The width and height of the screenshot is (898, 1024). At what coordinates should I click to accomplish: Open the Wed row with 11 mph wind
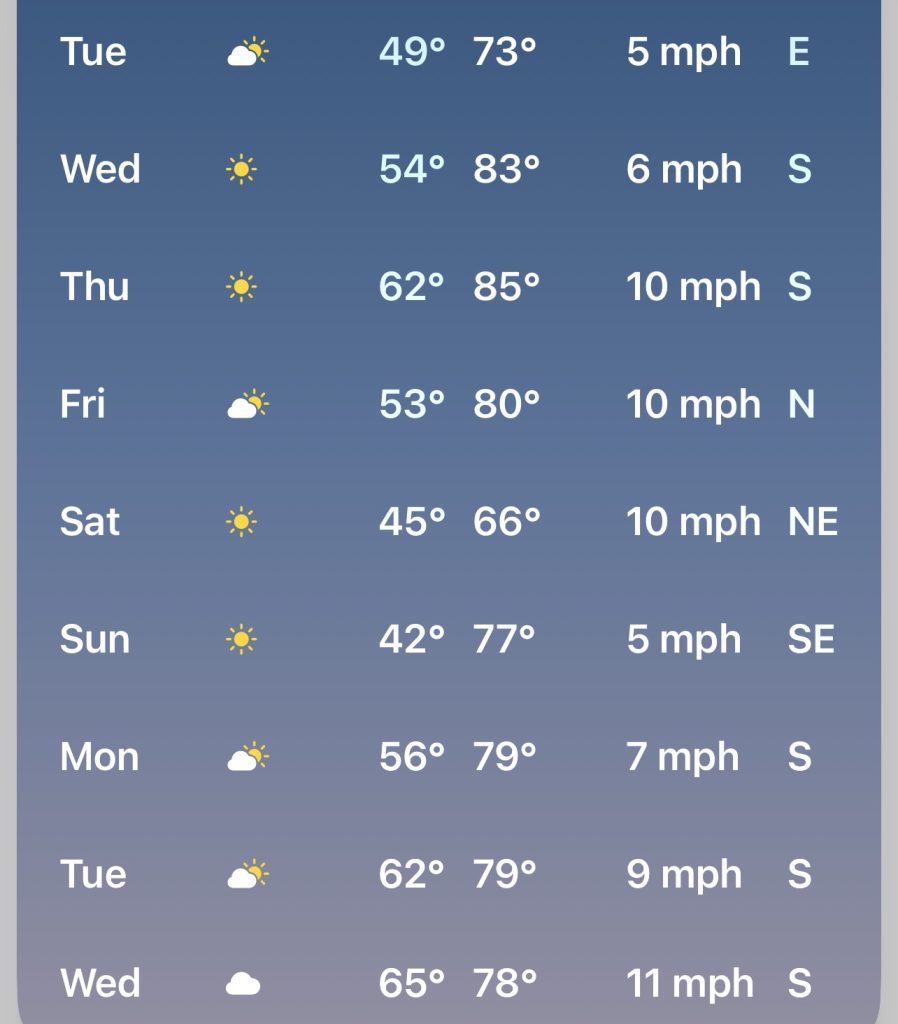448,984
